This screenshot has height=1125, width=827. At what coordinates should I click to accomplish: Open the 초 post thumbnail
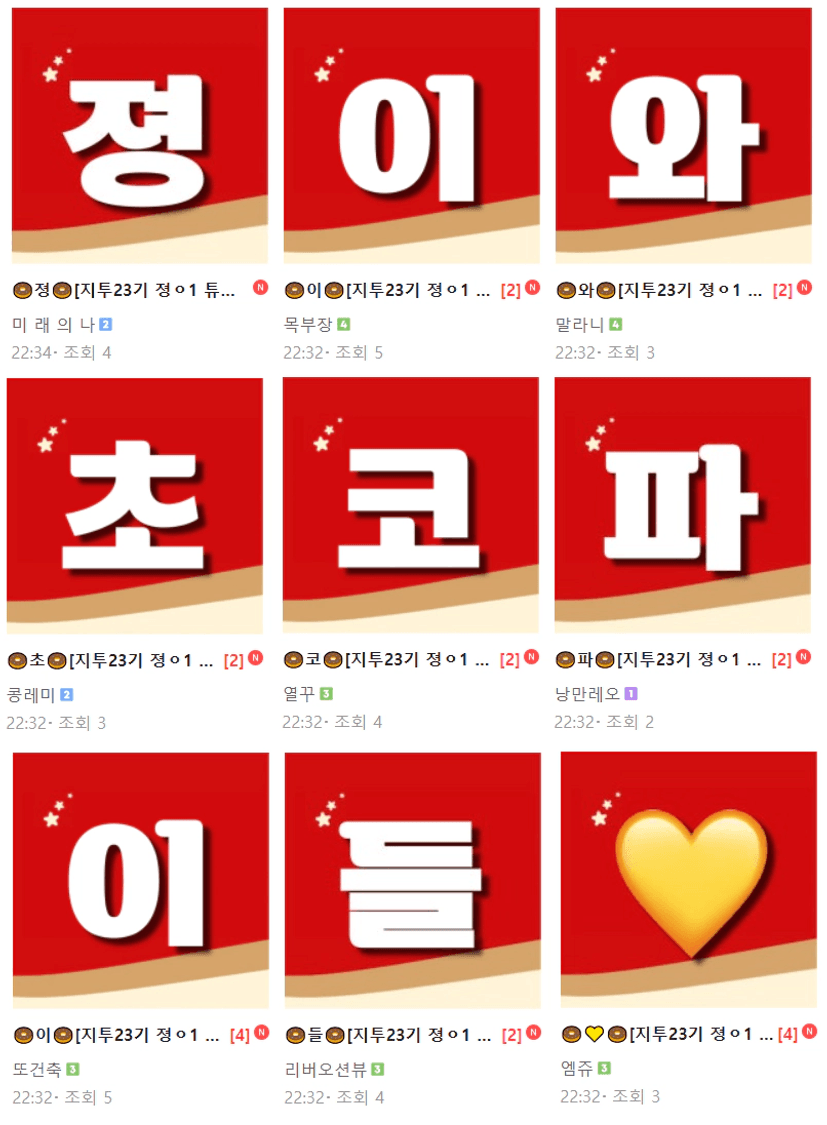[135, 505]
